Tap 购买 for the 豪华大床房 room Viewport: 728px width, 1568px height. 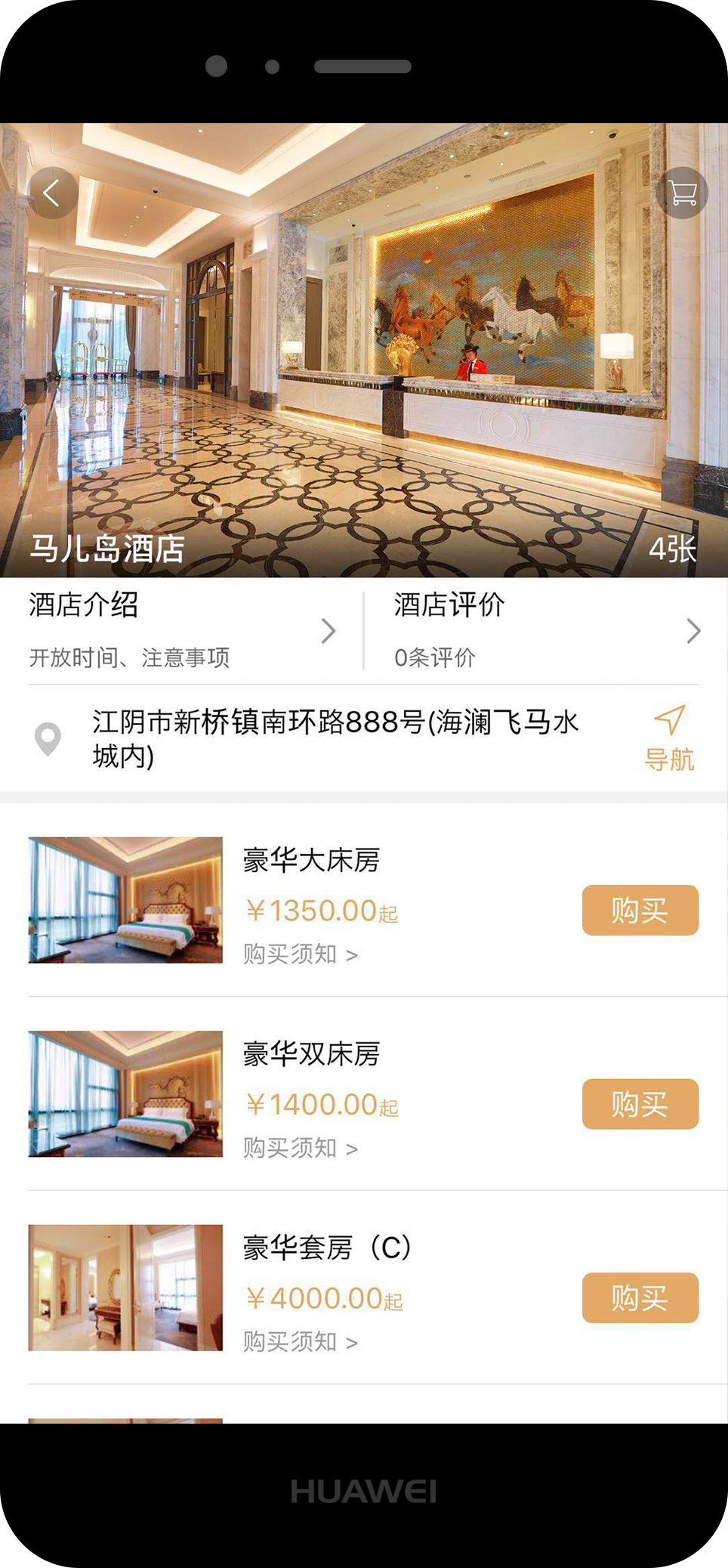tap(639, 910)
